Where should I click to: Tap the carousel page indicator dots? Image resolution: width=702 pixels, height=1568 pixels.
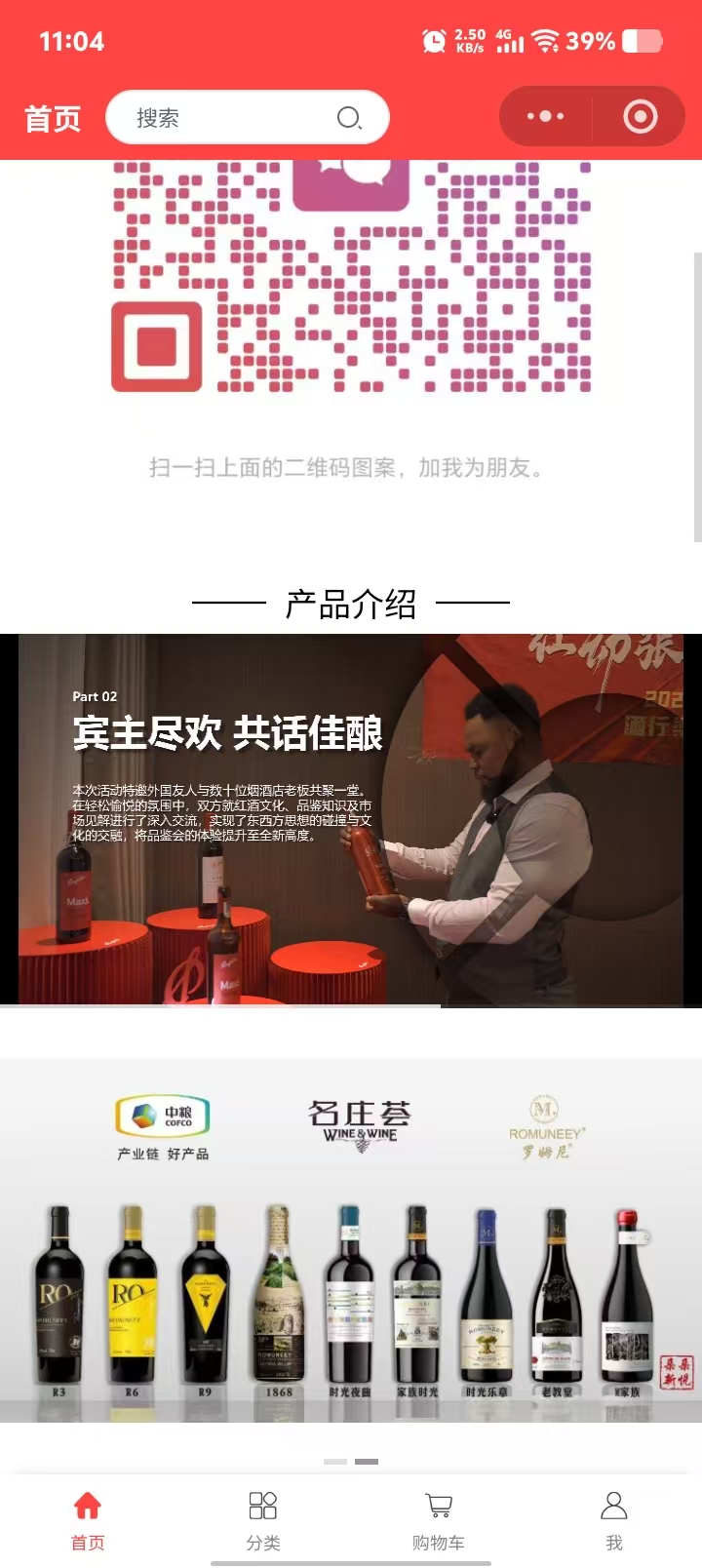coord(351,1462)
